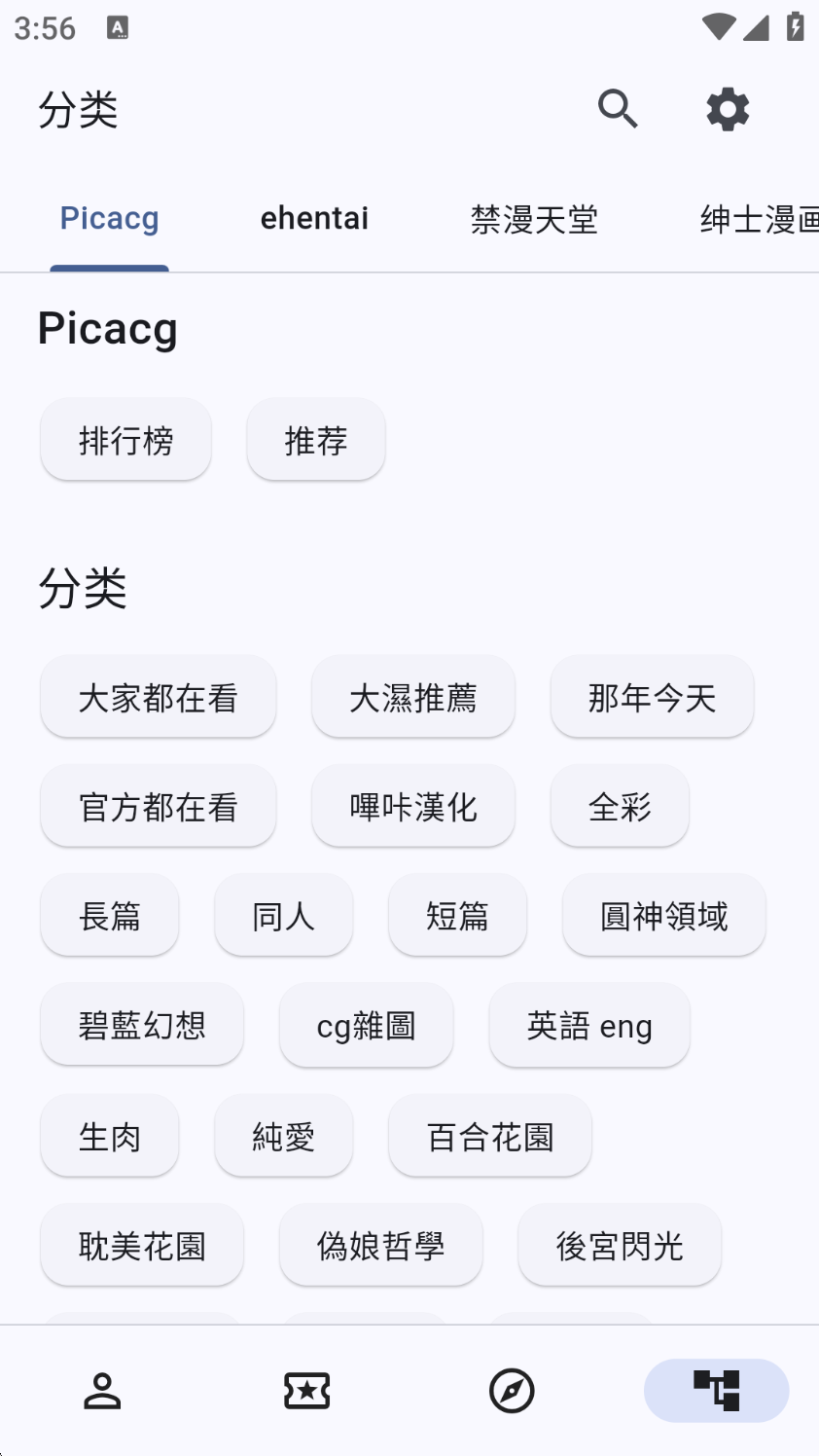Viewport: 819px width, 1456px height.
Task: Open the profile tab in bottom navigation
Action: (102, 1391)
